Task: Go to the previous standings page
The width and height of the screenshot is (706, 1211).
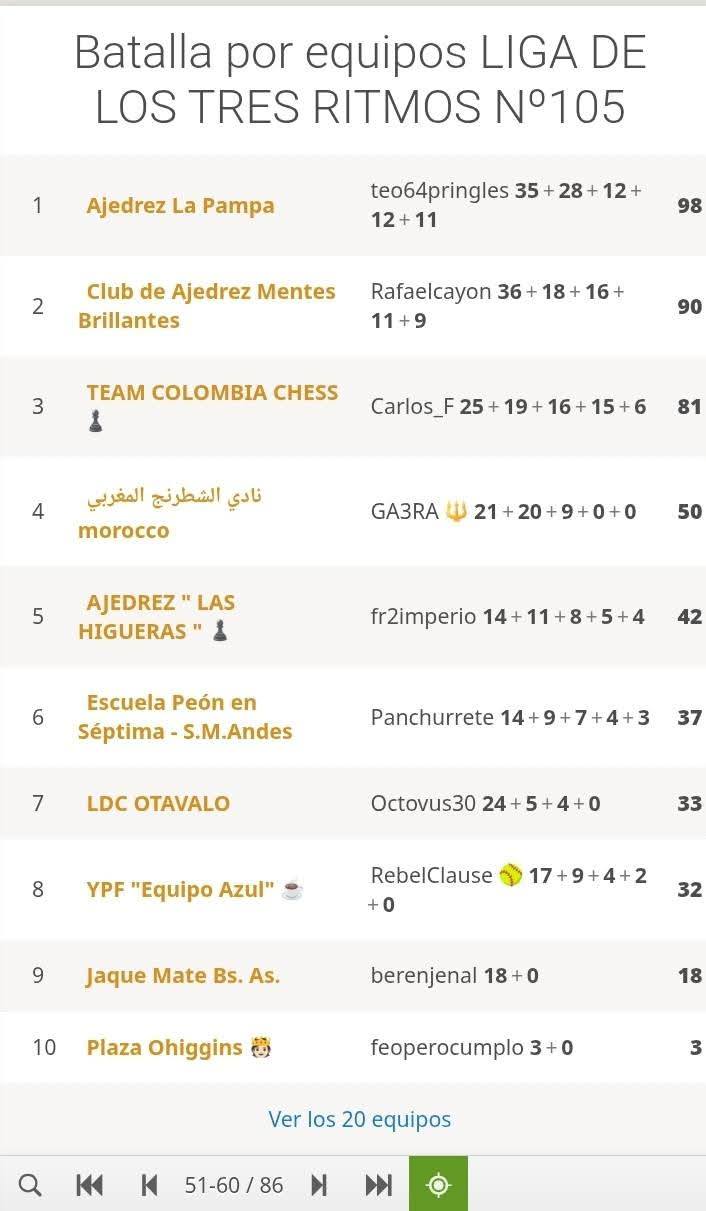Action: point(150,1185)
